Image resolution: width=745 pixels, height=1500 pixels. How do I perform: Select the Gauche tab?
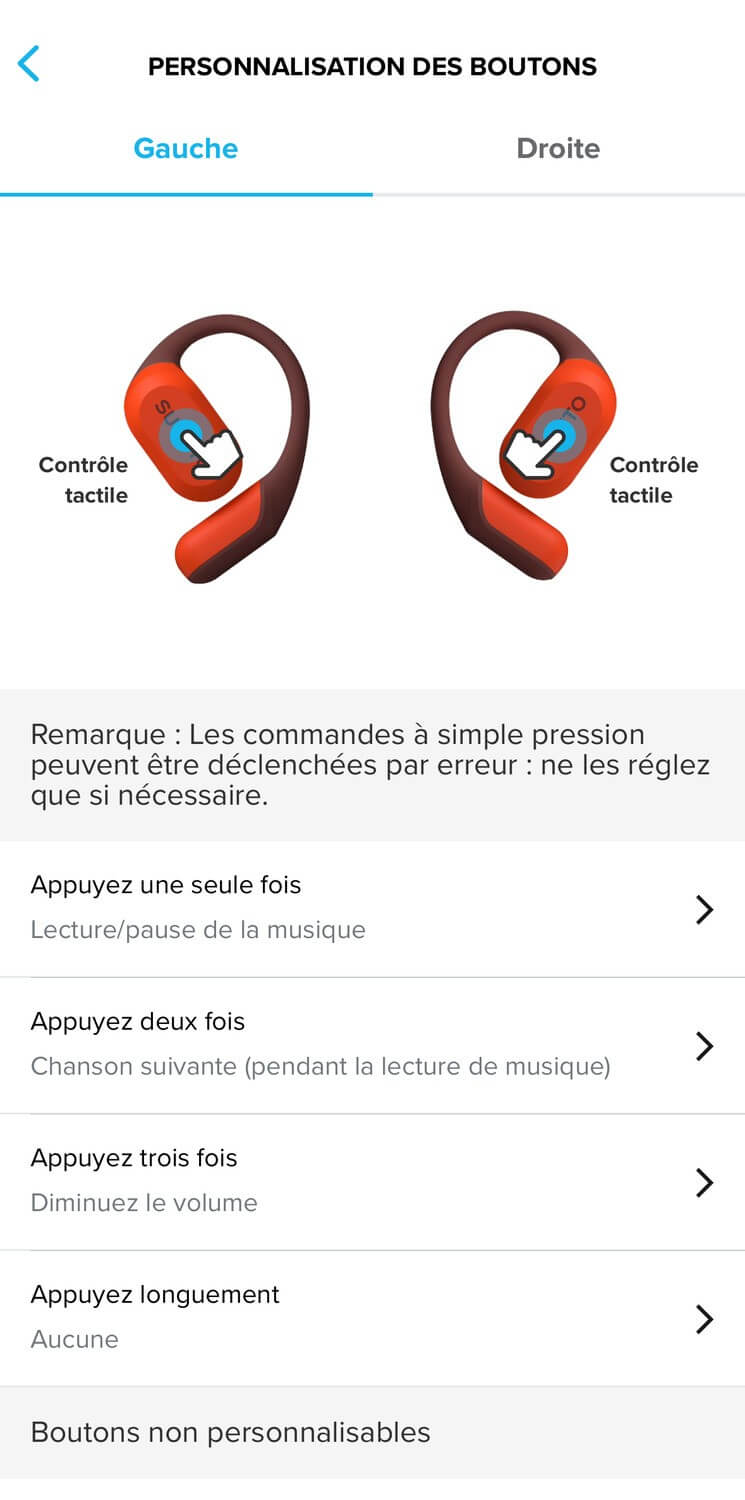pos(186,149)
